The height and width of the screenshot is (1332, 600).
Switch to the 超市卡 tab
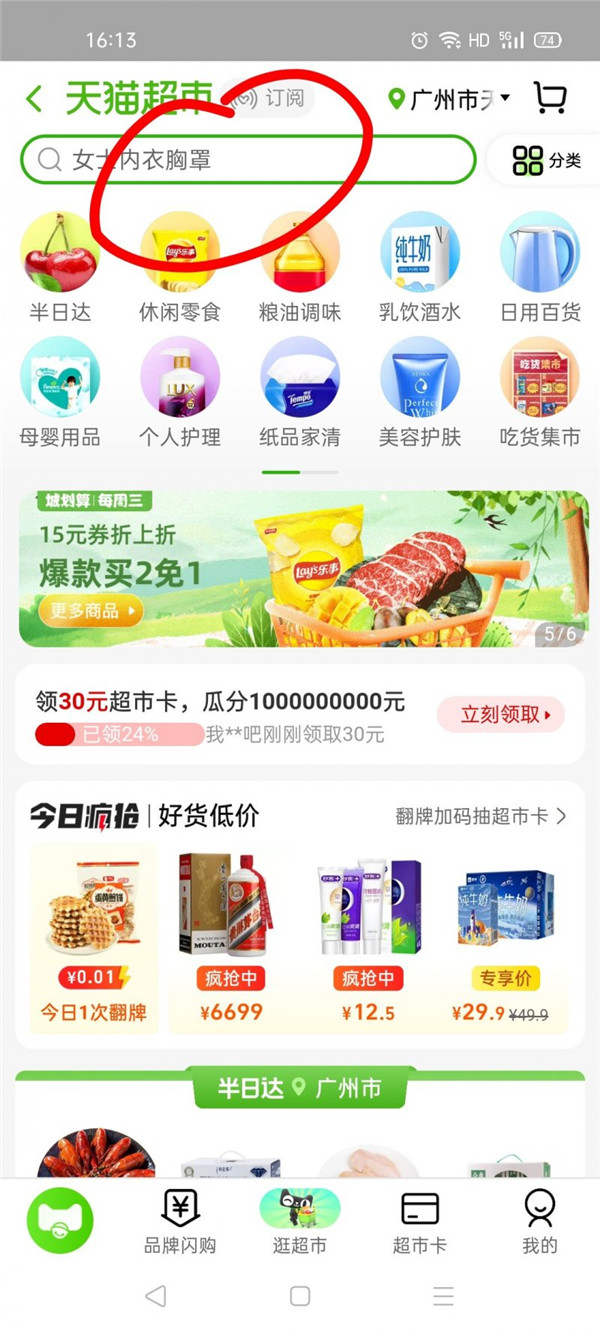pyautogui.click(x=419, y=1222)
